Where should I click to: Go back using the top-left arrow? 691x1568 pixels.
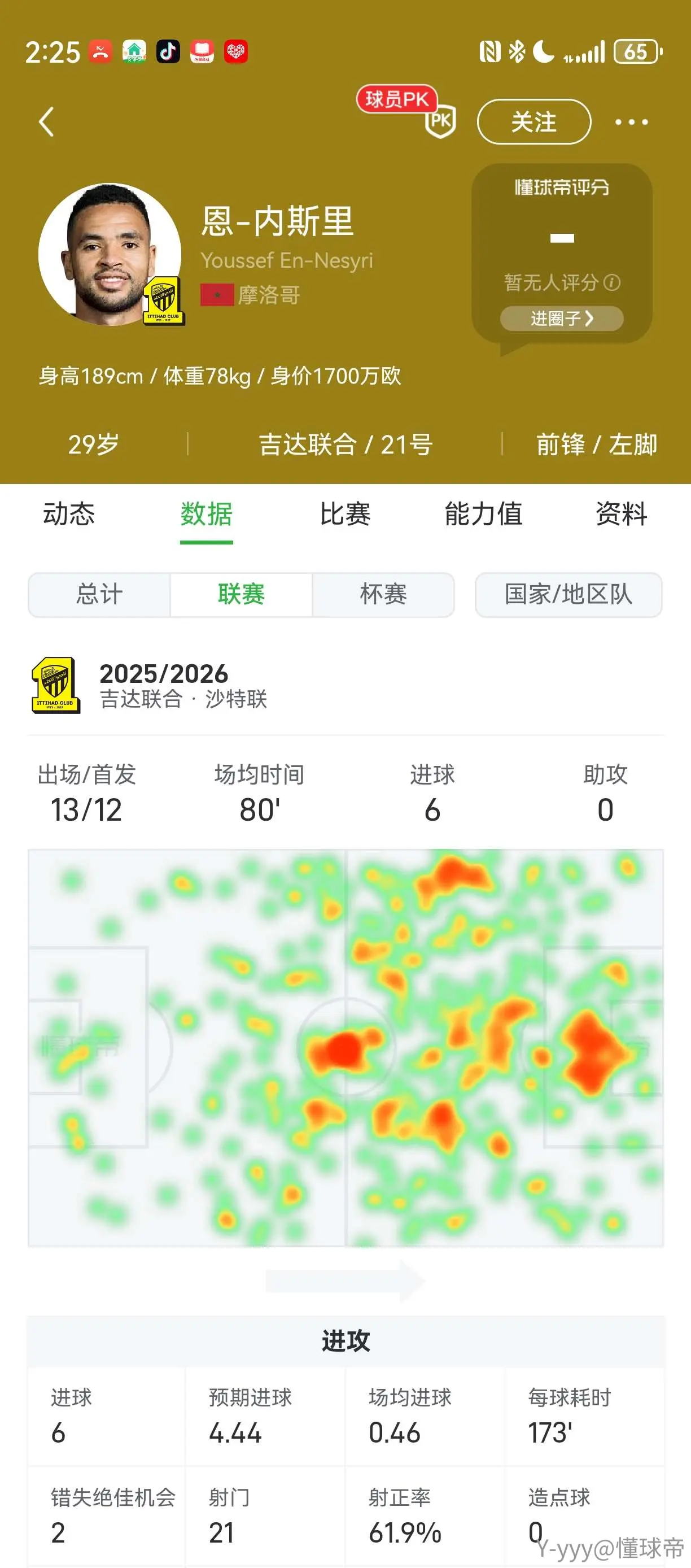coord(47,122)
